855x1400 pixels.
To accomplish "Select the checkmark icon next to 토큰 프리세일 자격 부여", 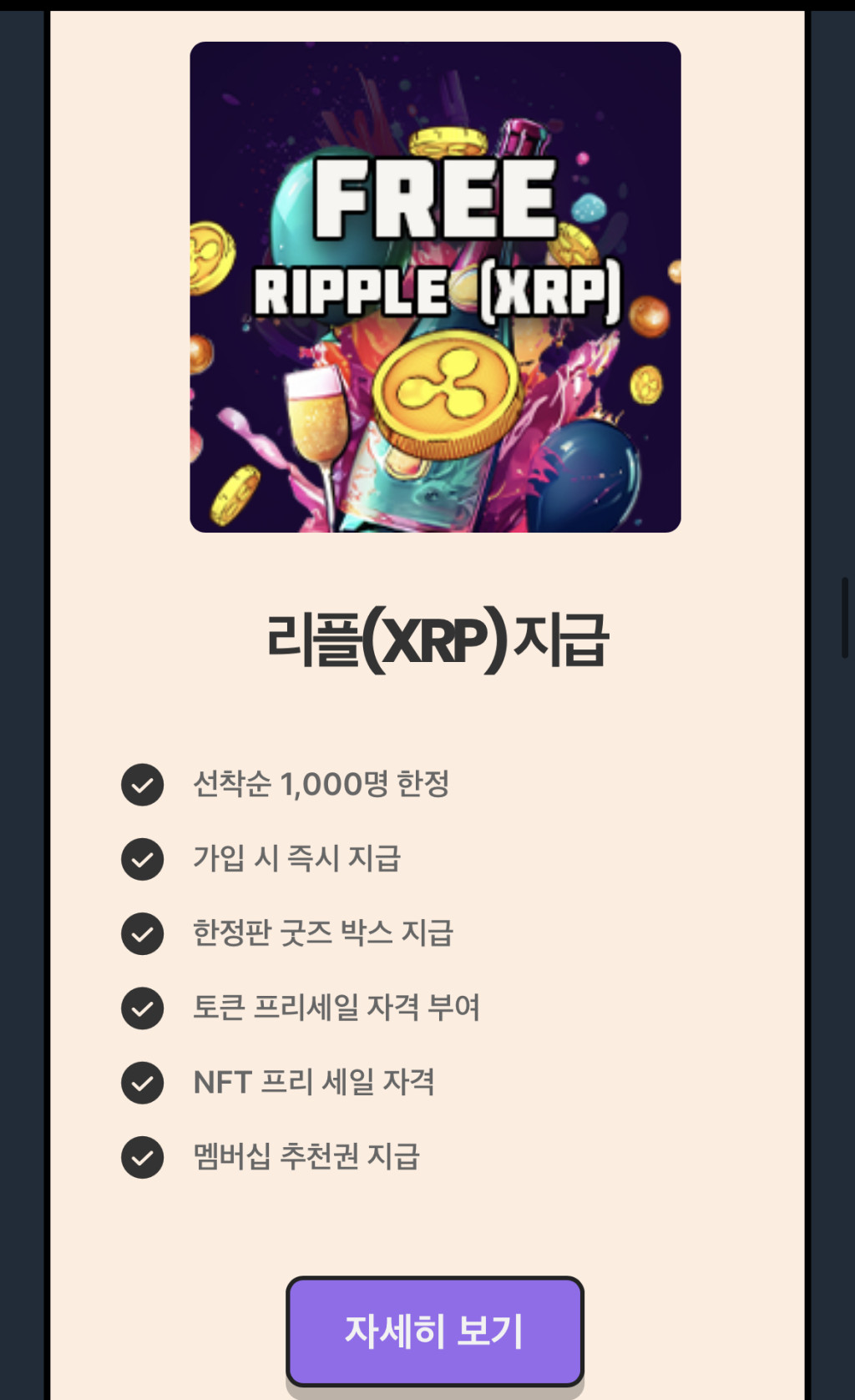I will pos(142,1009).
